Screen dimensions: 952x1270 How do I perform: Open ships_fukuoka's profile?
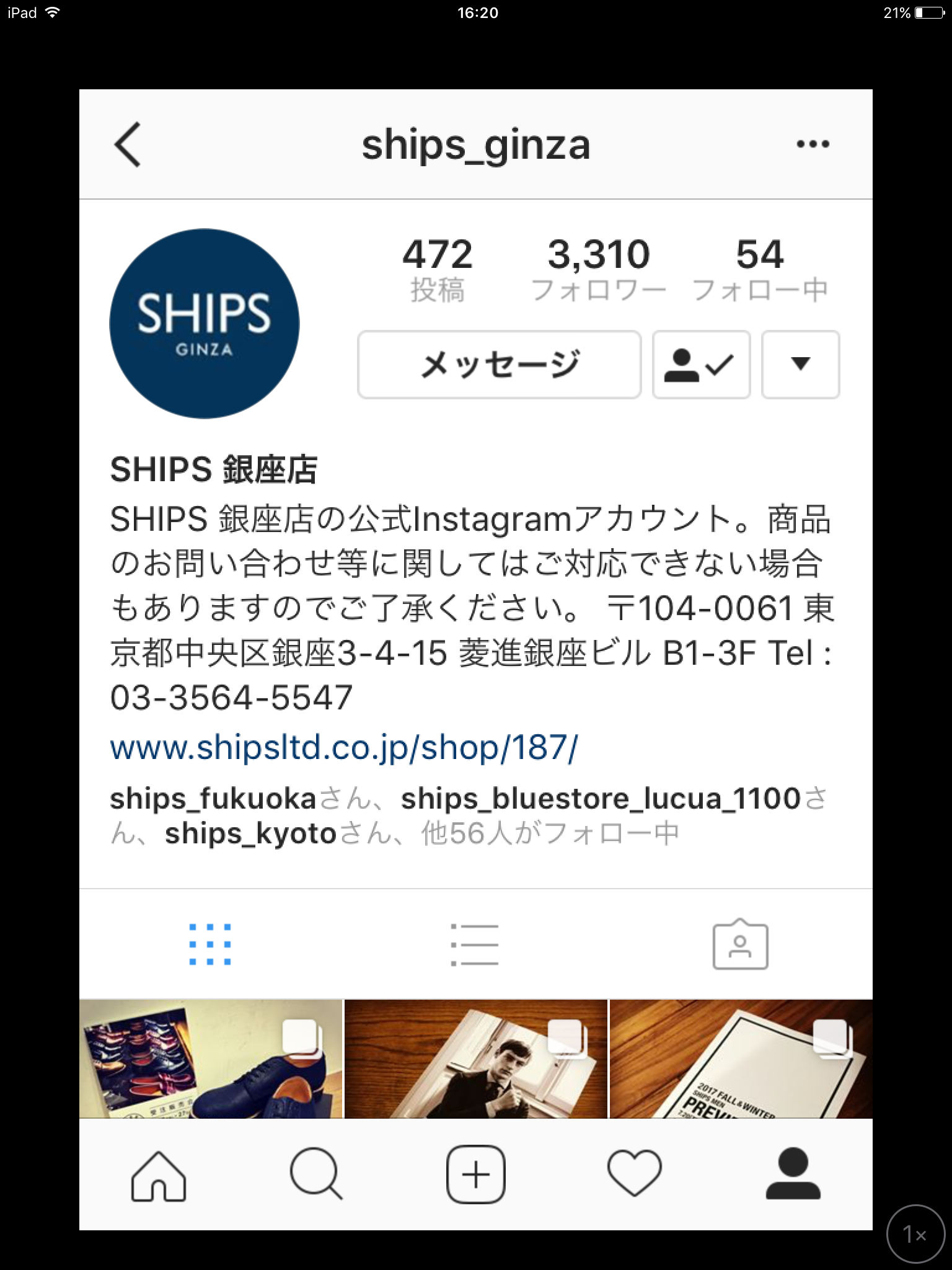pos(213,799)
